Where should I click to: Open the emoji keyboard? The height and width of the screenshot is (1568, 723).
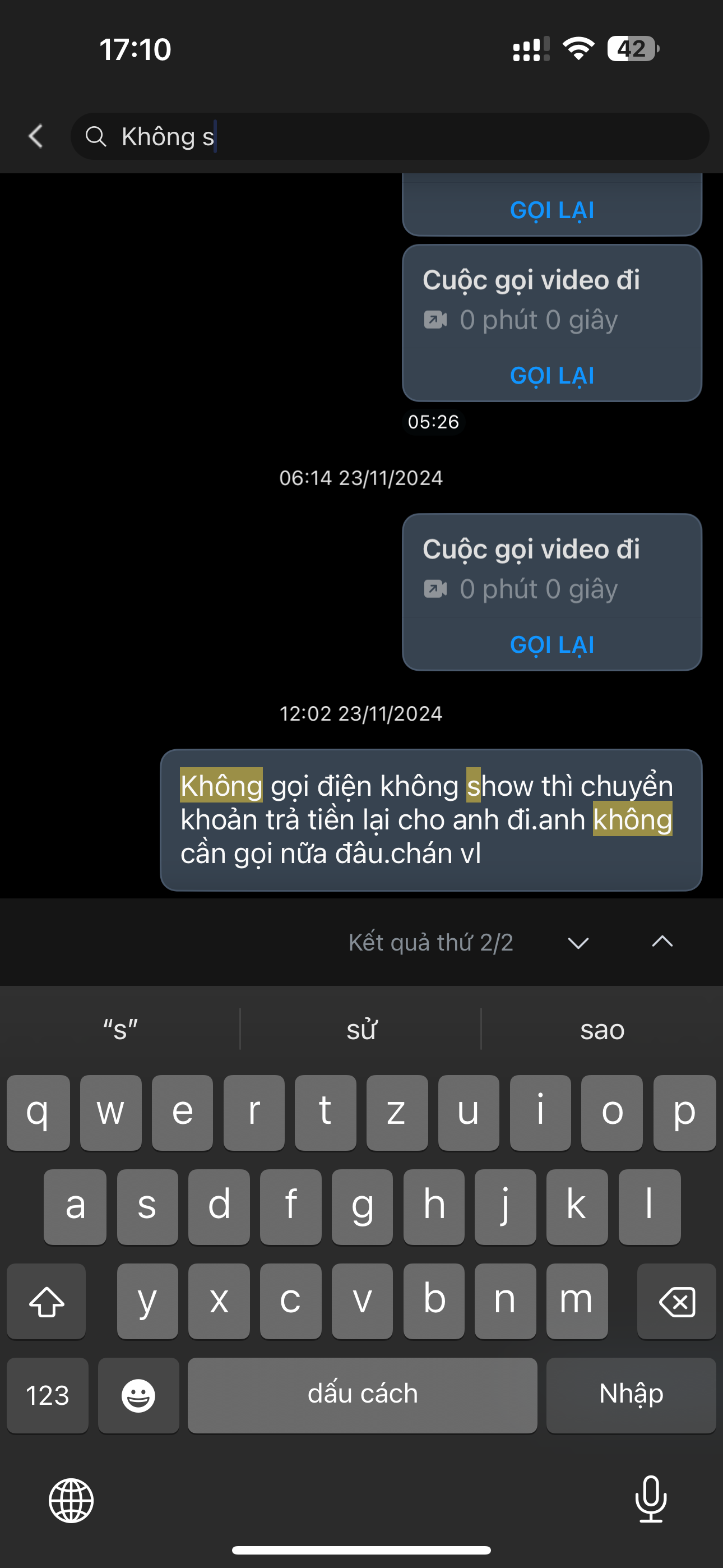(x=138, y=1395)
